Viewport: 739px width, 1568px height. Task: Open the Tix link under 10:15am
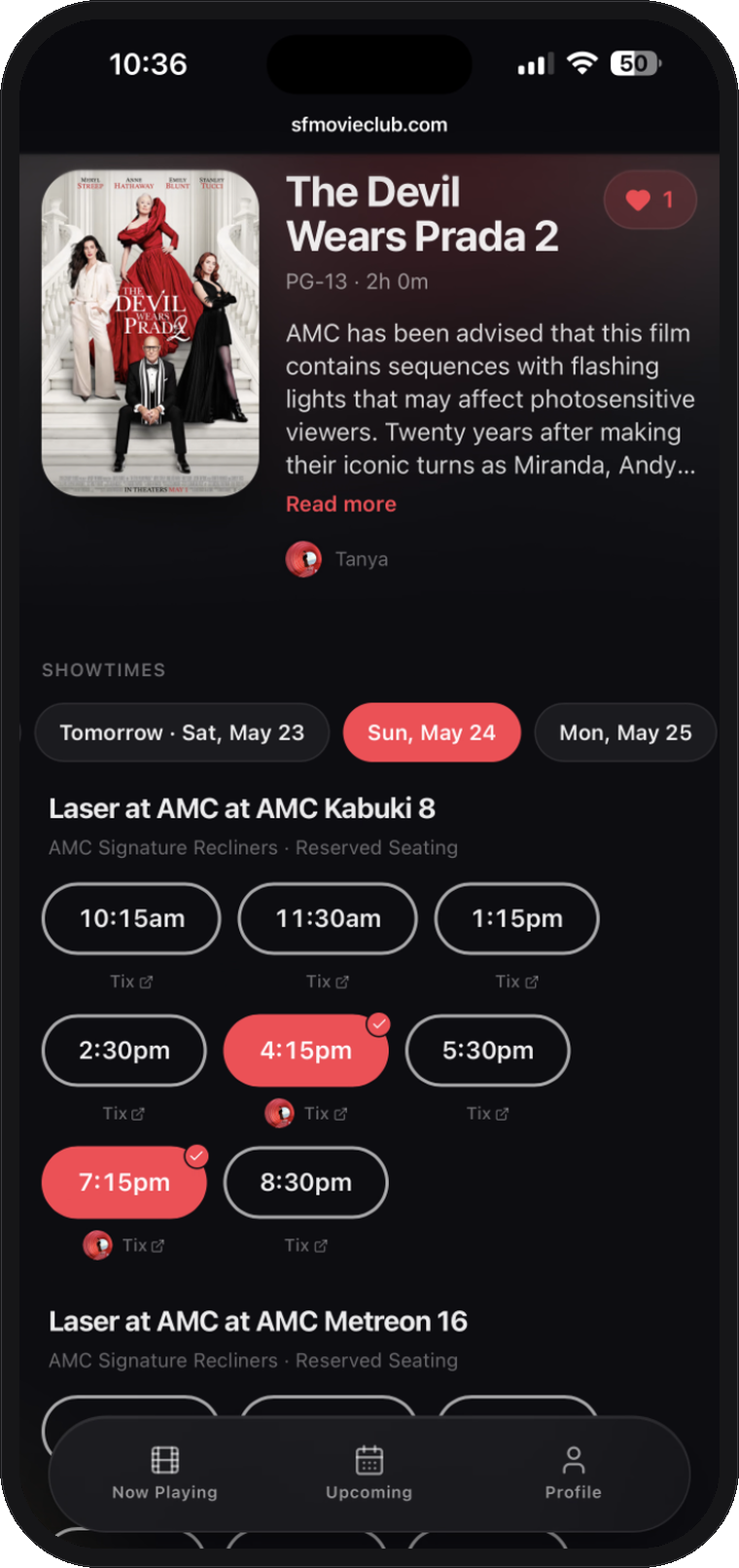click(x=131, y=981)
